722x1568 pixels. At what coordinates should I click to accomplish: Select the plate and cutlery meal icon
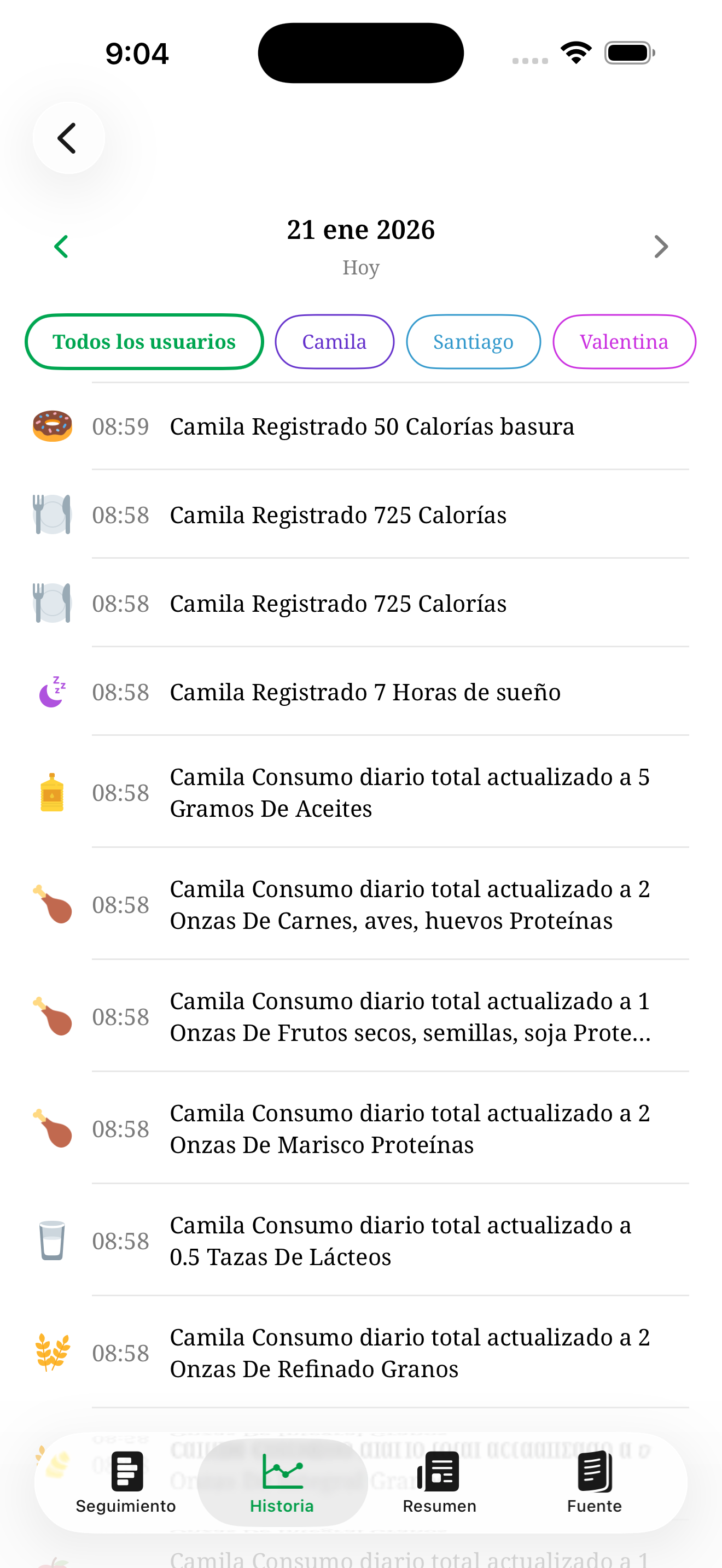coord(52,514)
